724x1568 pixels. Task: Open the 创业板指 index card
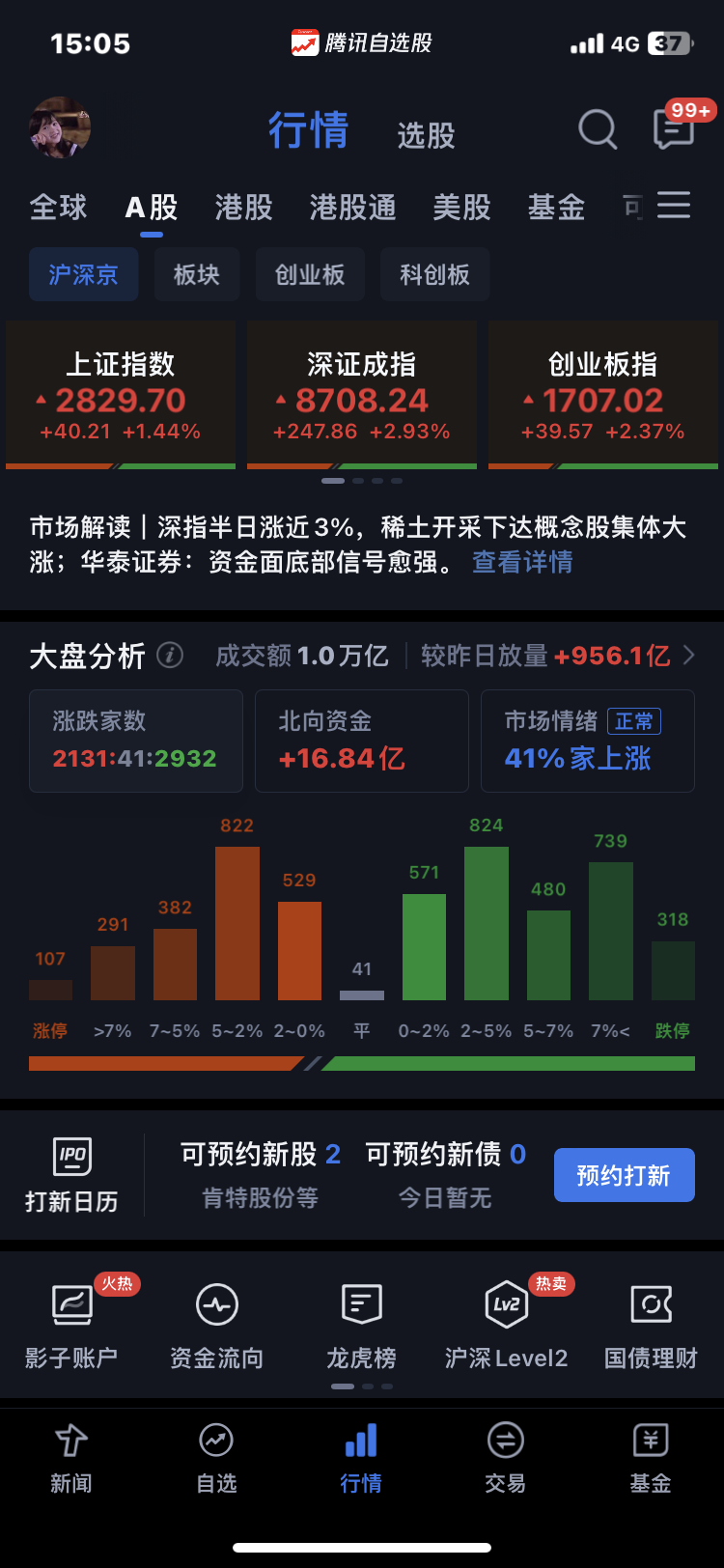coord(603,396)
